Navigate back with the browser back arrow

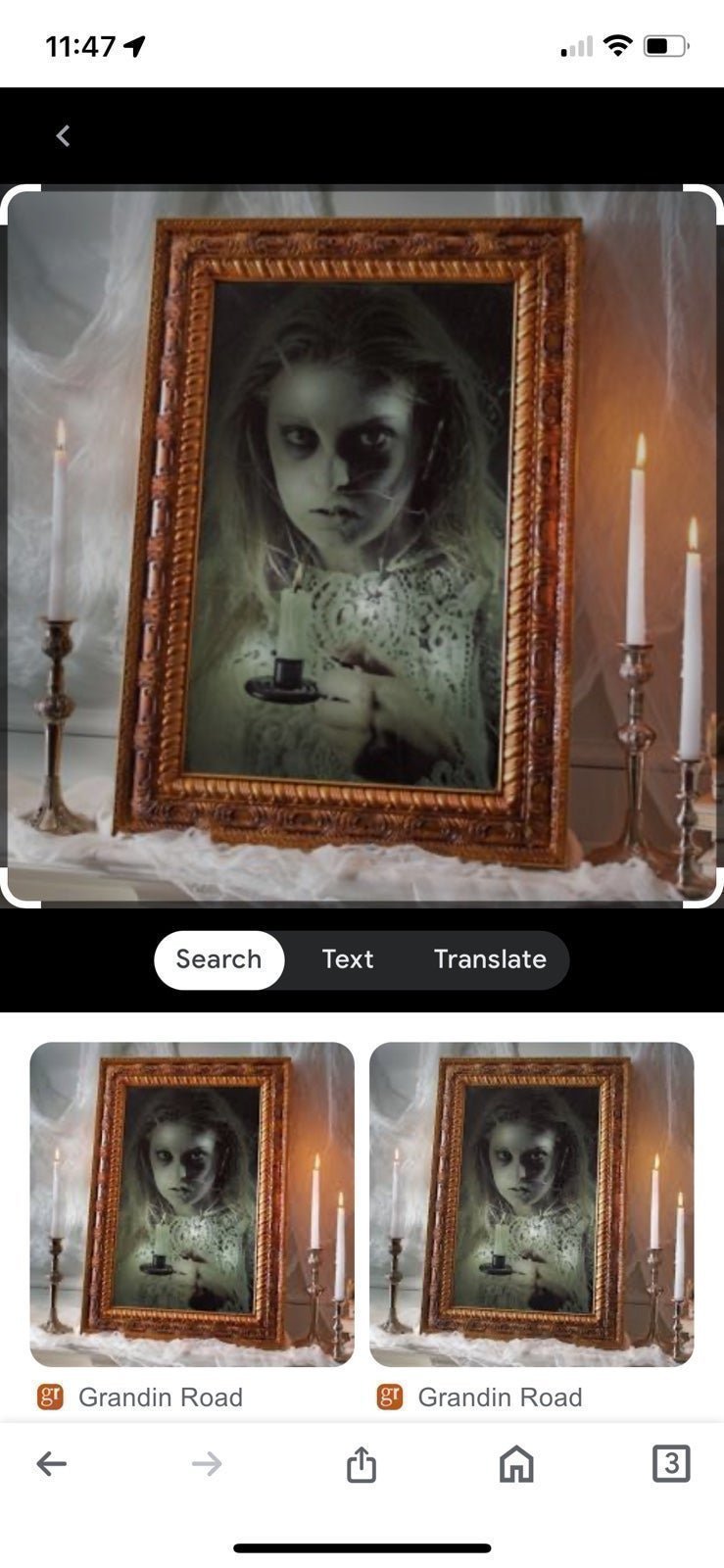tap(51, 1464)
